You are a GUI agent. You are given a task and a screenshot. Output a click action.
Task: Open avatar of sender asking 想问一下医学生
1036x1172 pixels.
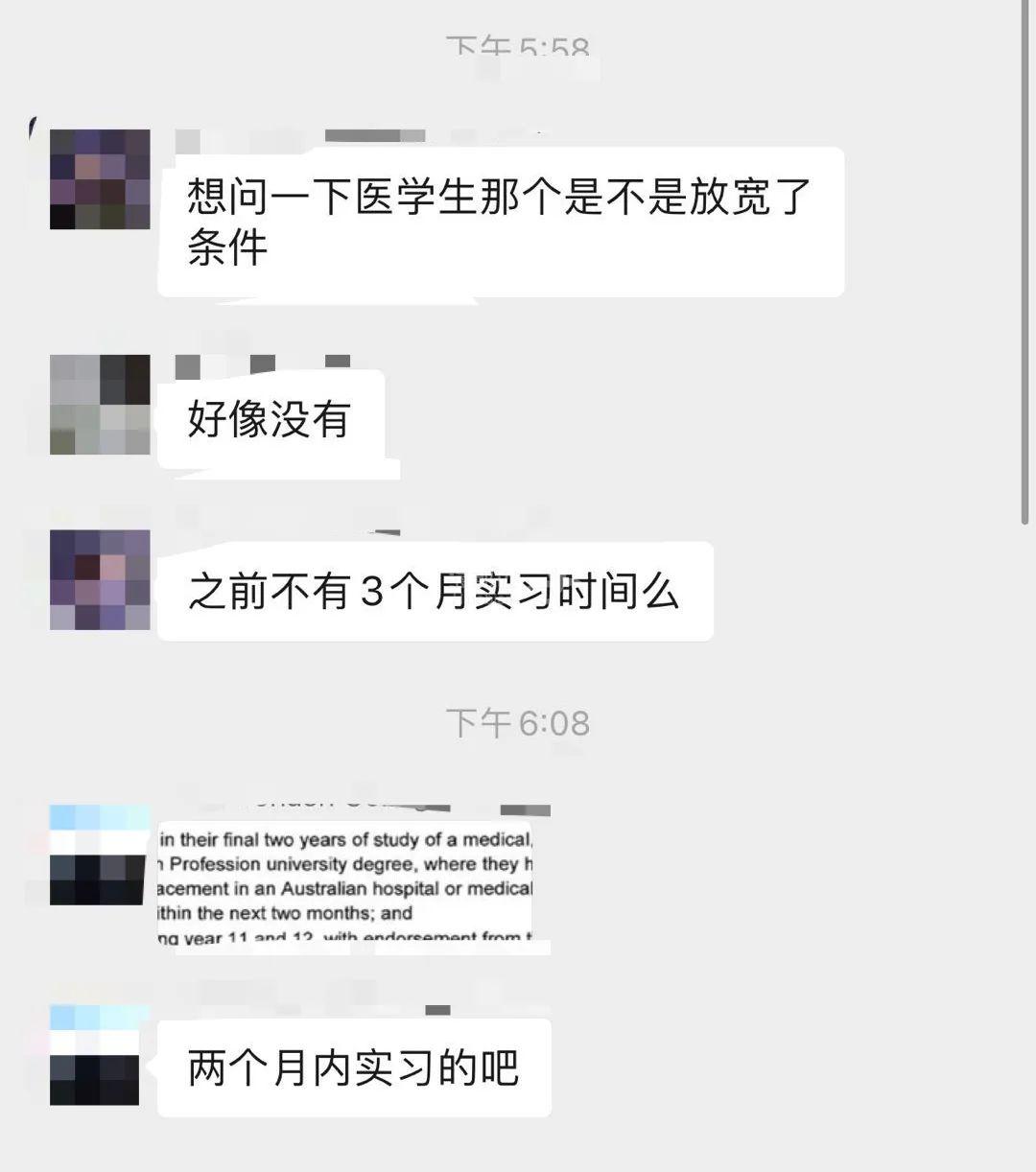pyautogui.click(x=100, y=179)
